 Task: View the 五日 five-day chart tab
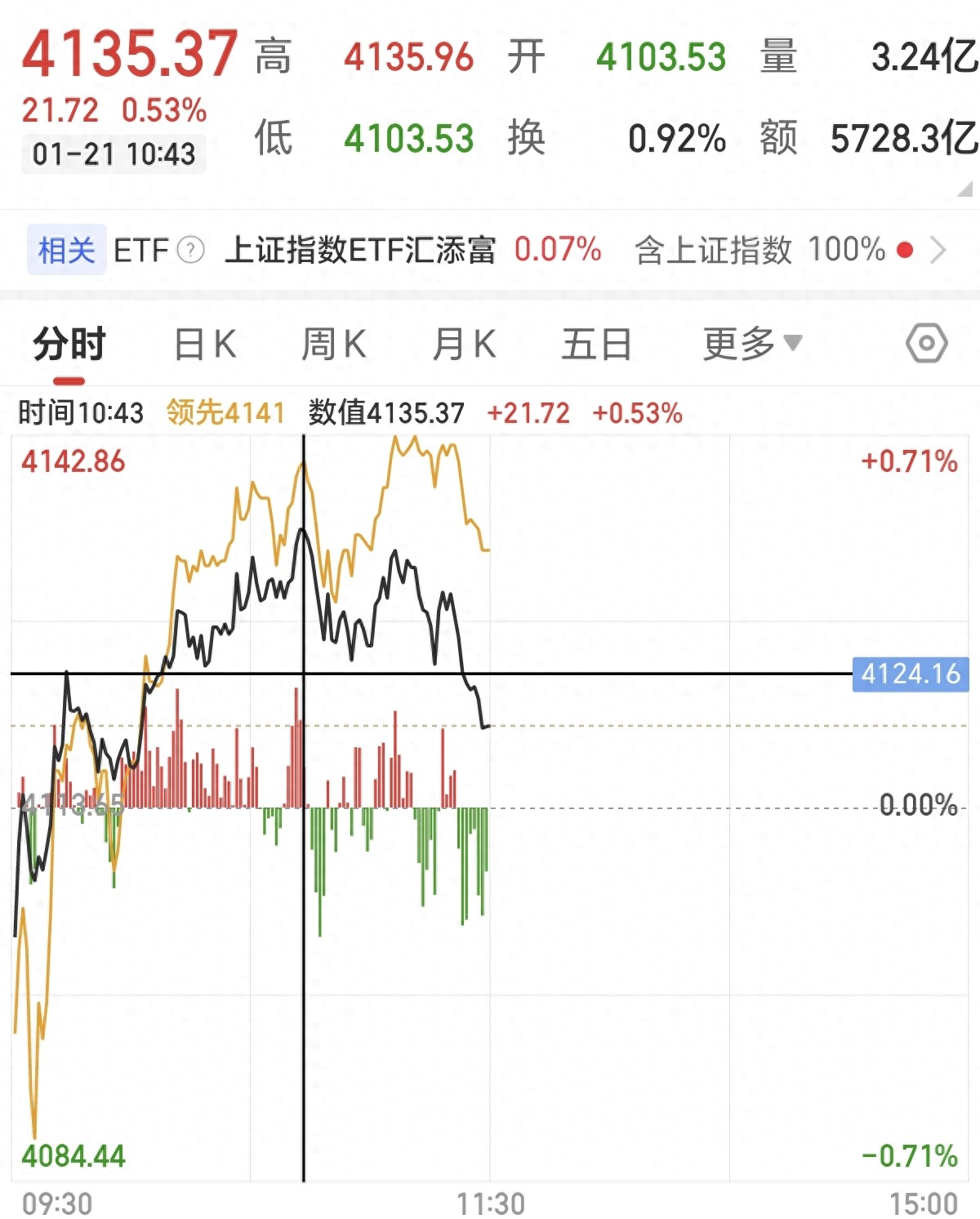point(597,345)
